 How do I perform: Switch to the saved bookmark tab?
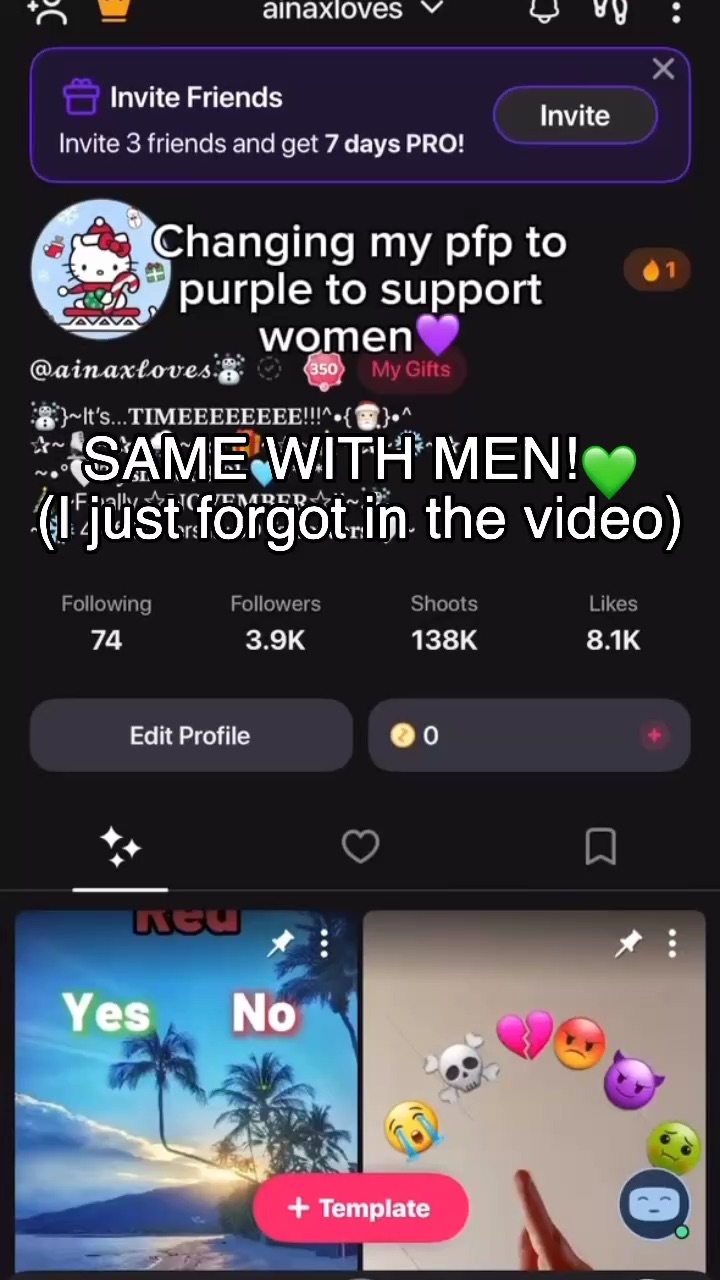(x=600, y=847)
